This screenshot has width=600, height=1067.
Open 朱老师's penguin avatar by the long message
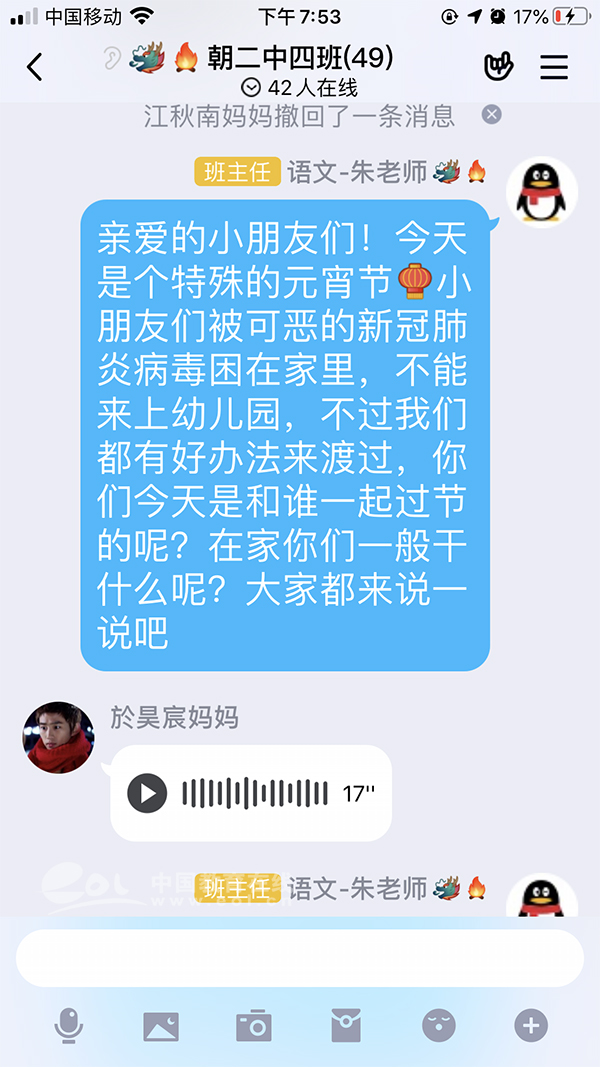[541, 192]
